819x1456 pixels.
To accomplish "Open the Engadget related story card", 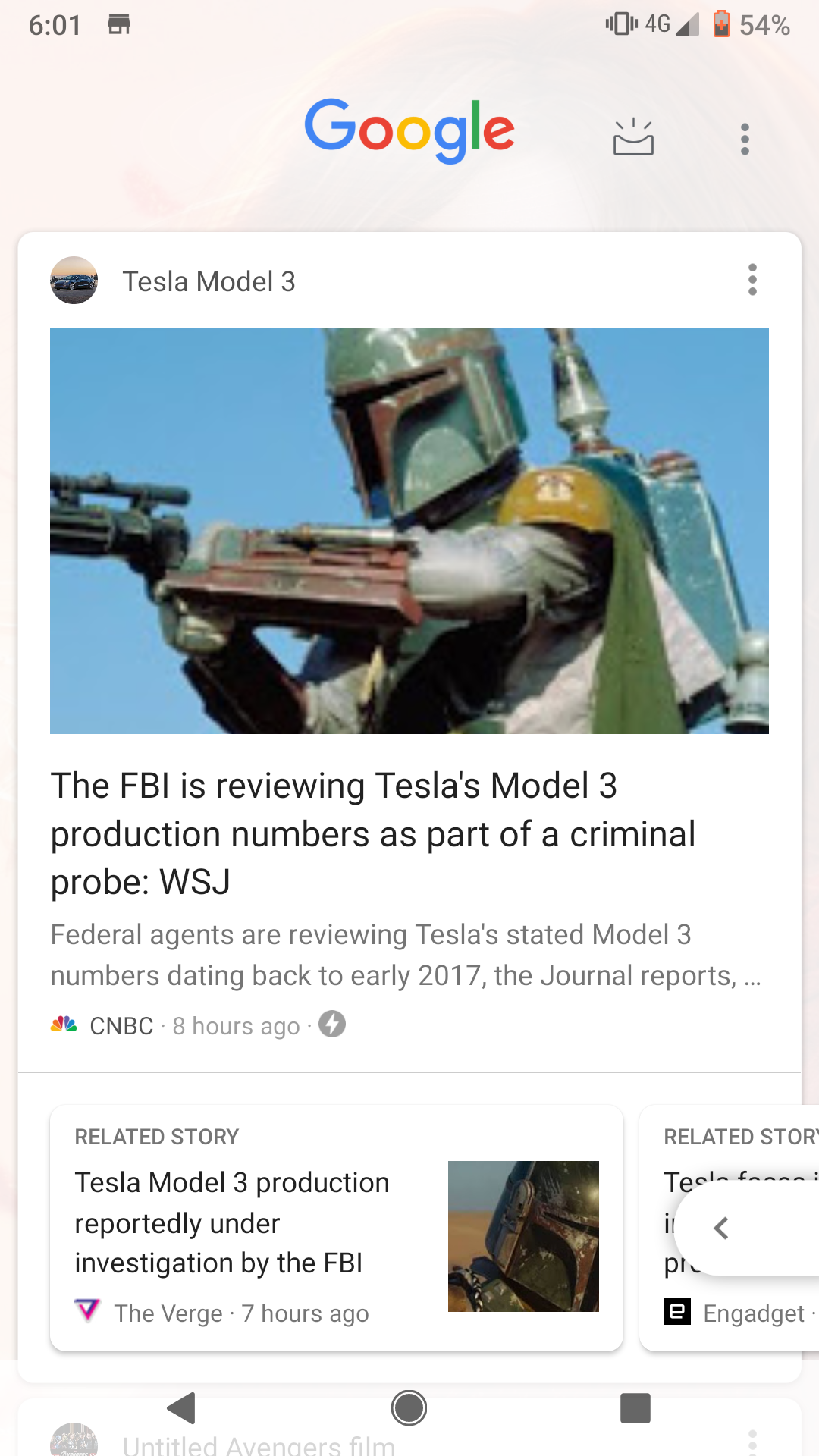I will 730,1228.
